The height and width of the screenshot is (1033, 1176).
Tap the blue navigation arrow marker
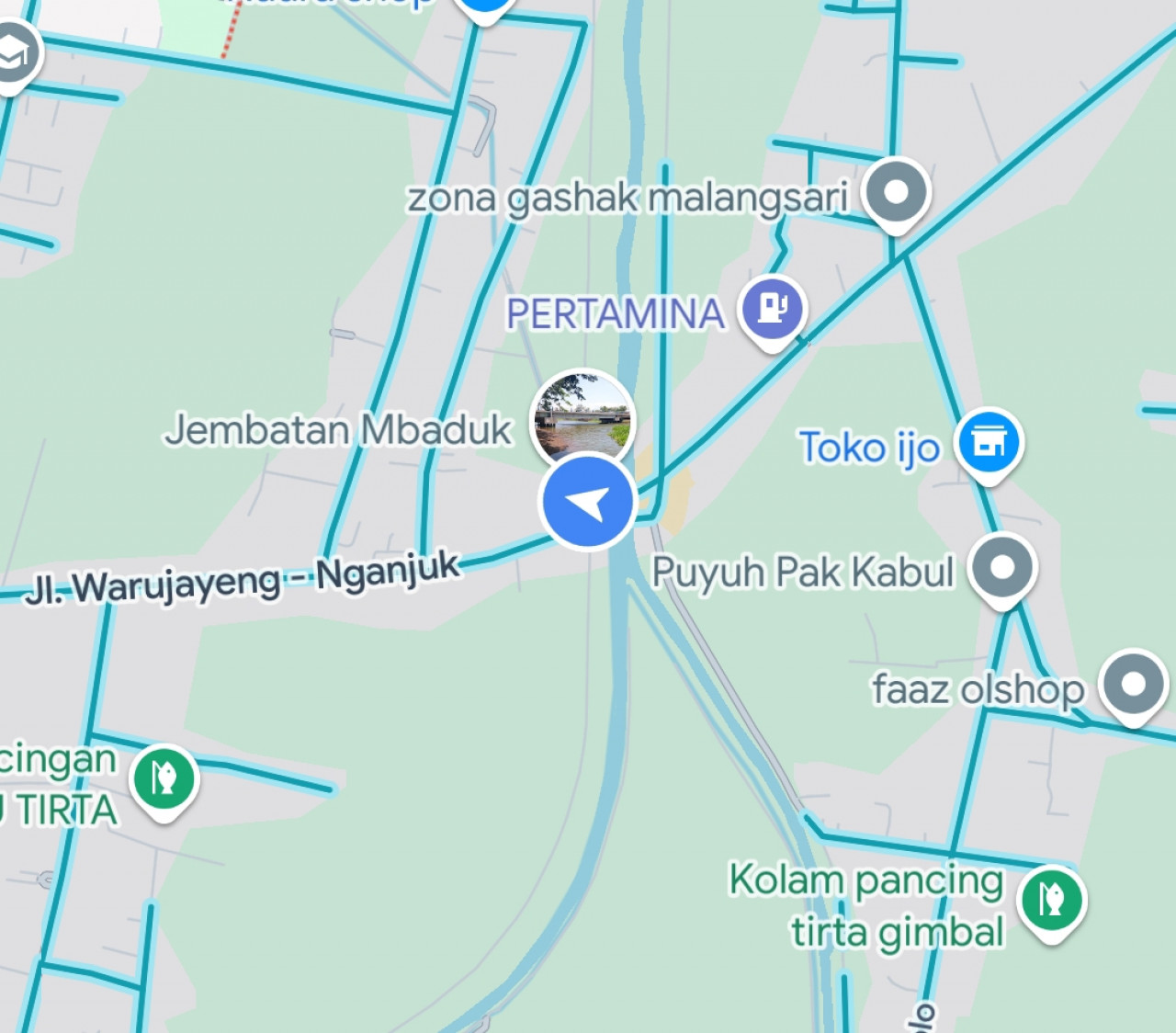(x=588, y=503)
